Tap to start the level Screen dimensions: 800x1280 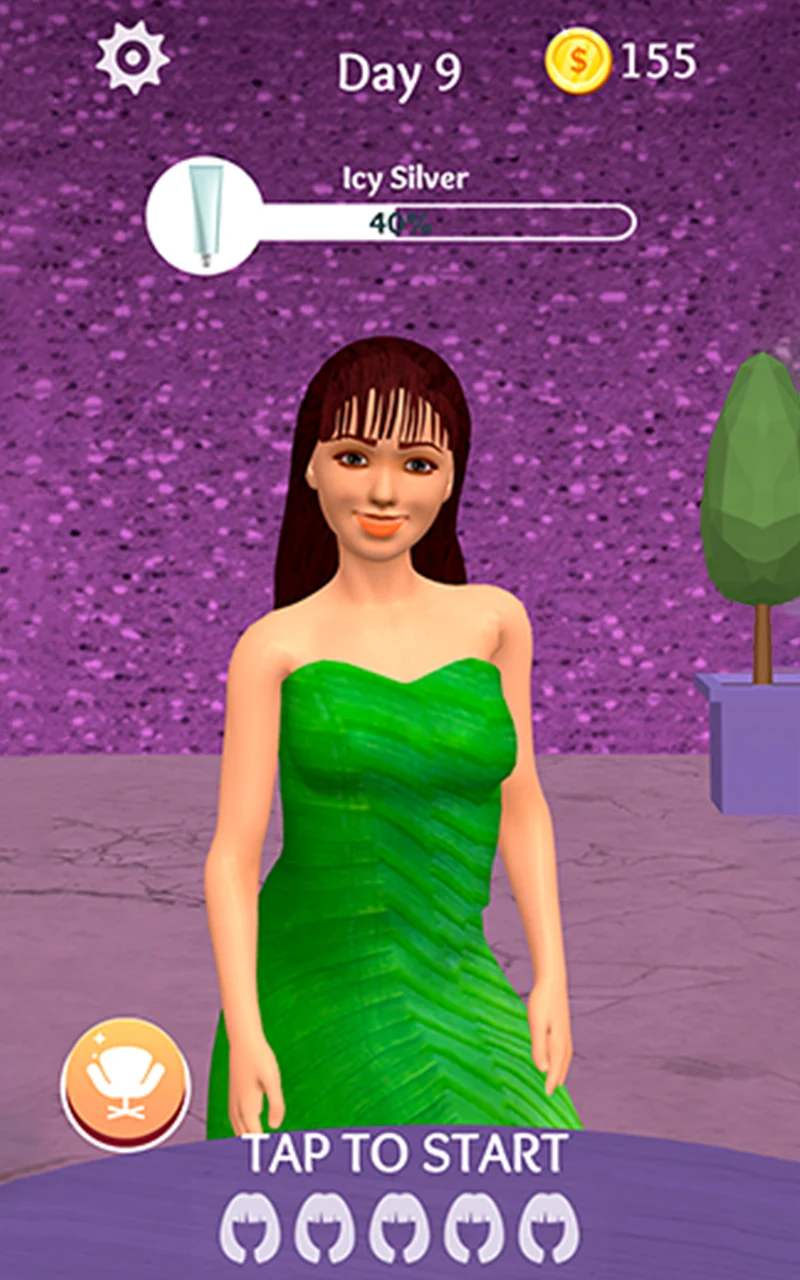click(406, 1153)
